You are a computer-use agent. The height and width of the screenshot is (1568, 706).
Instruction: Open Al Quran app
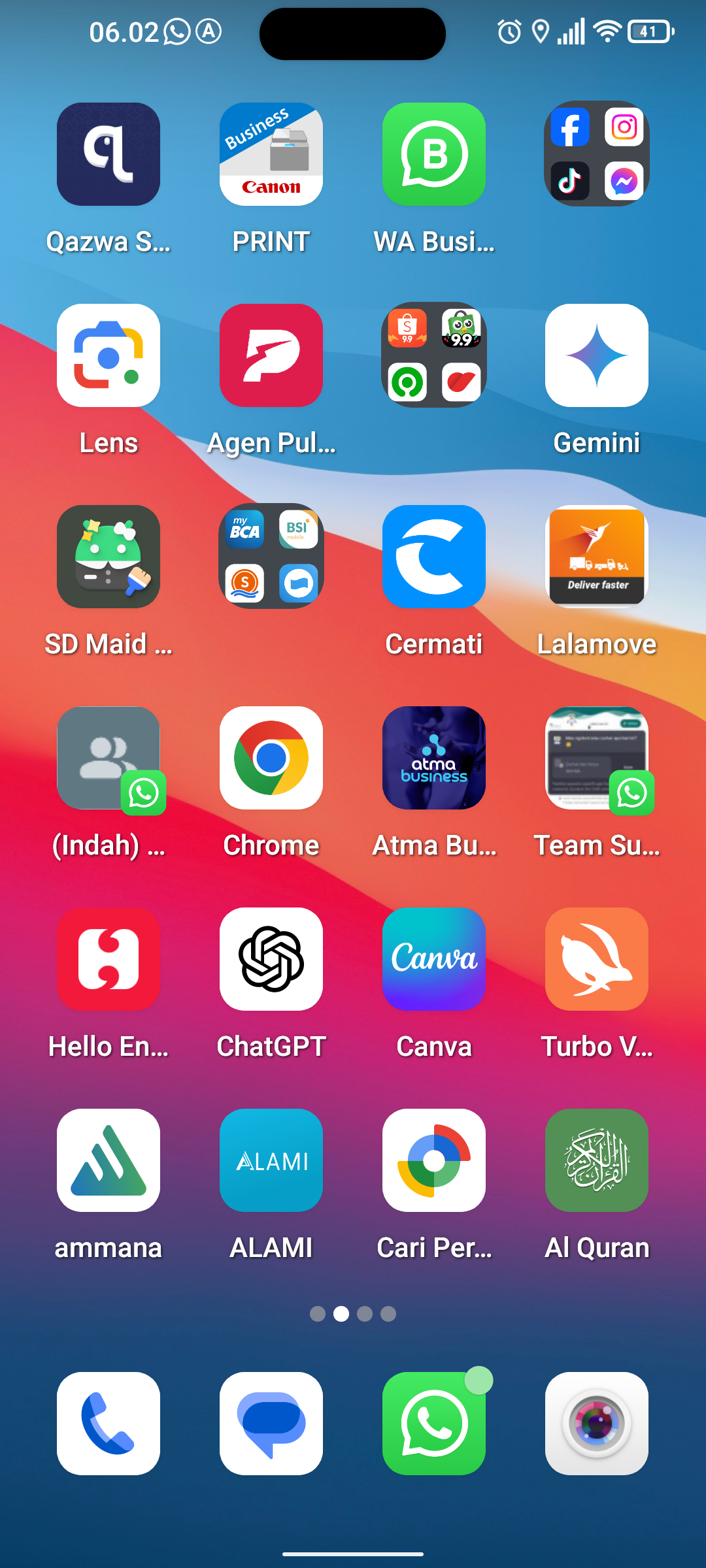(597, 1160)
